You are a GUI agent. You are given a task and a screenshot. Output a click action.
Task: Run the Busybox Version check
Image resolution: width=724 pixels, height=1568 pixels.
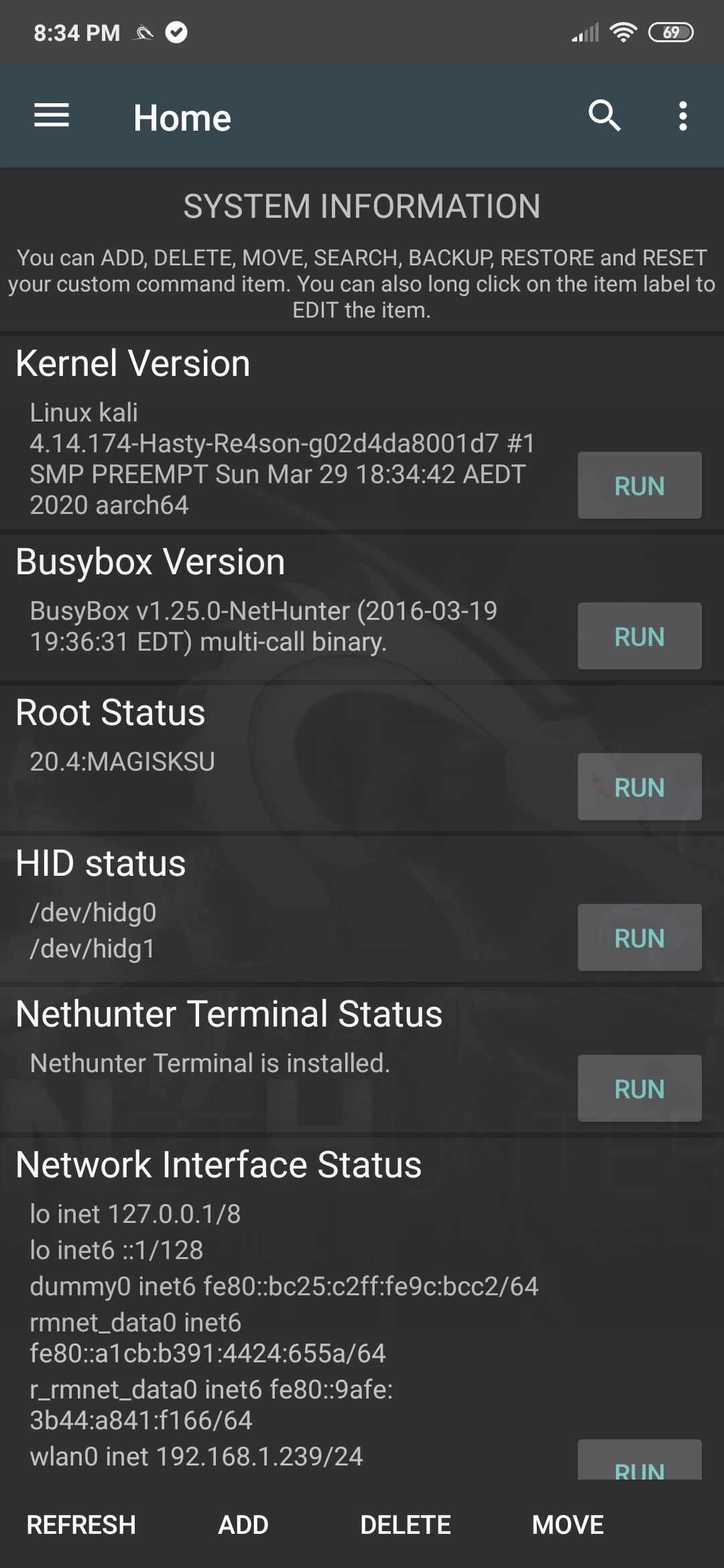click(639, 636)
